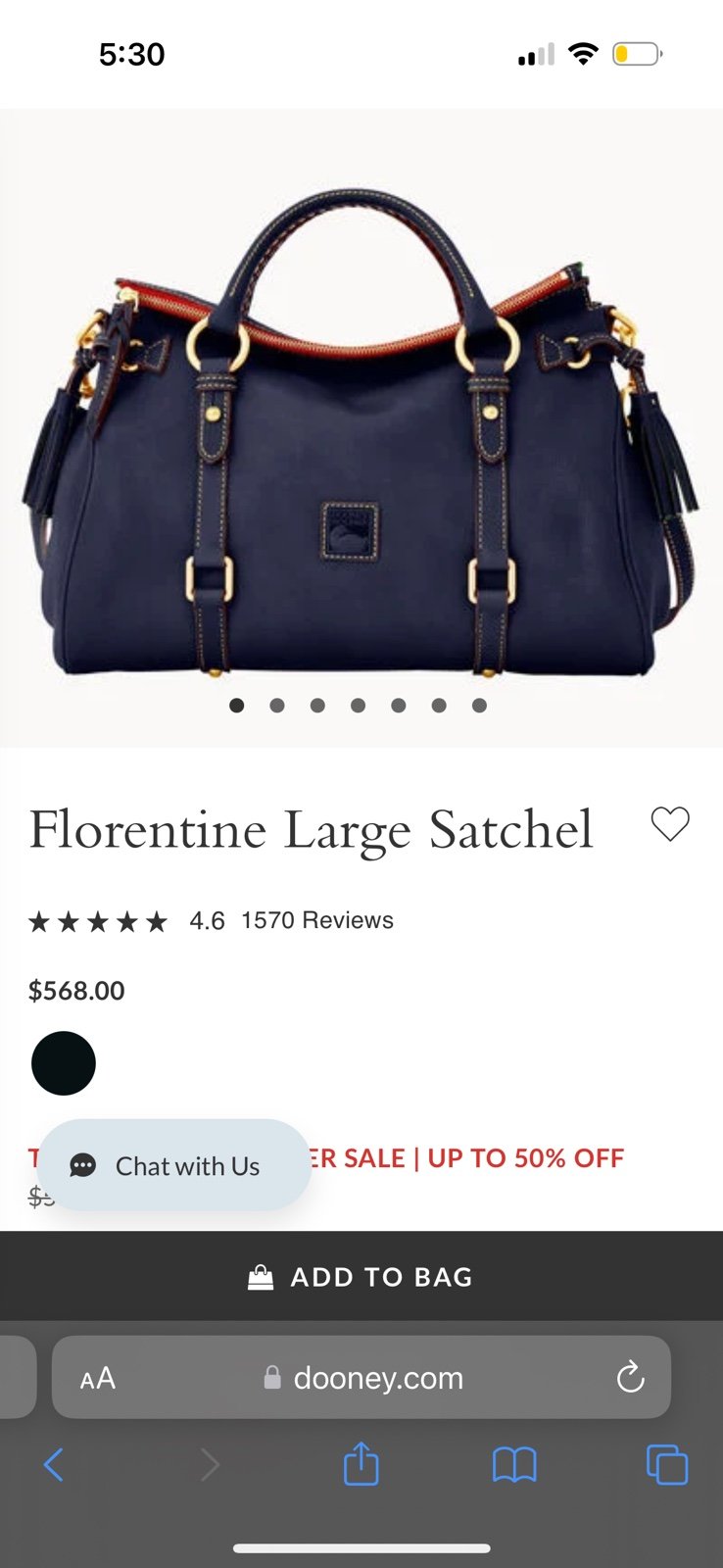Open Chat with Us bubble
Image resolution: width=723 pixels, height=1568 pixels.
coord(174,1165)
